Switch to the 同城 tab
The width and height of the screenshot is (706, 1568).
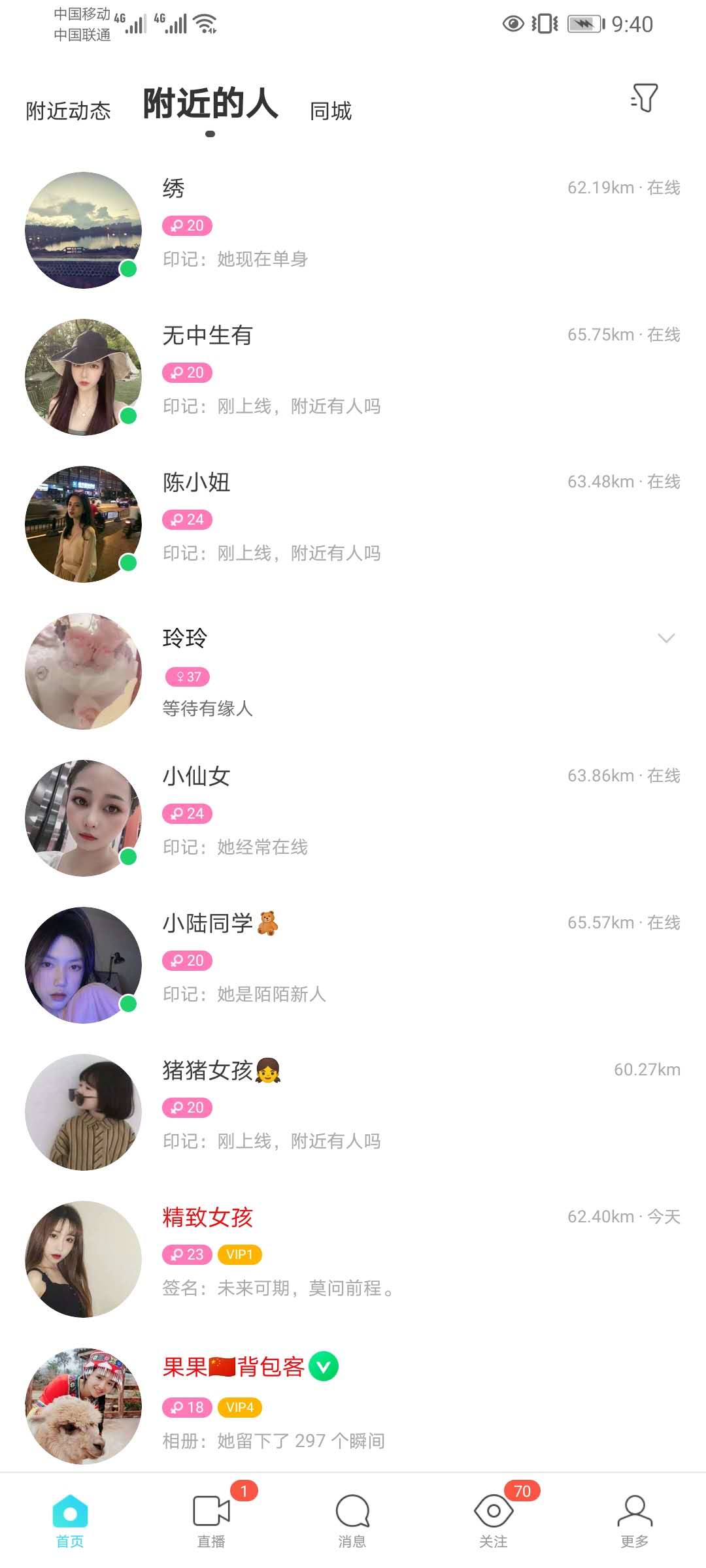(331, 111)
